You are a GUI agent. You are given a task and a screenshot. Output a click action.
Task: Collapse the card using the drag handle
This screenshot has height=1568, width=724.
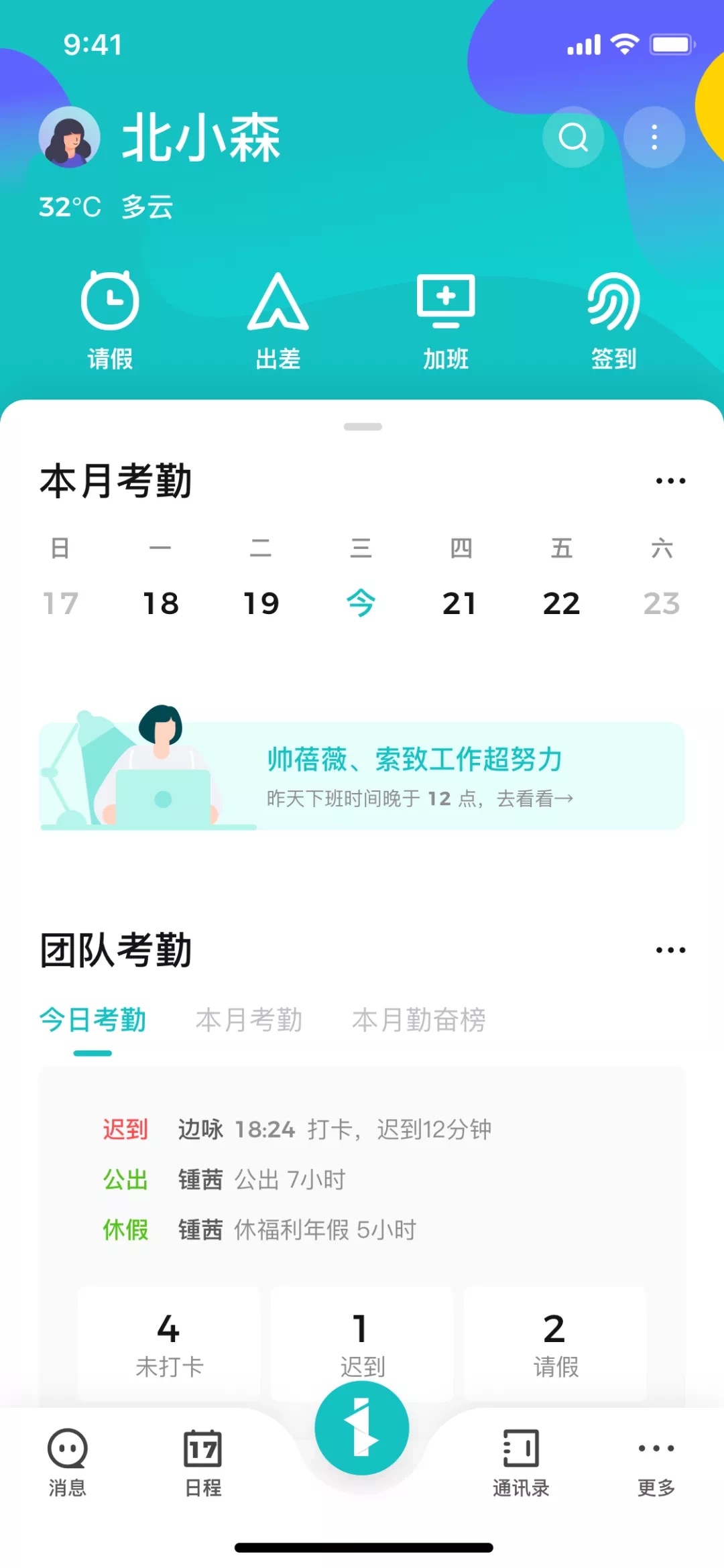click(362, 426)
